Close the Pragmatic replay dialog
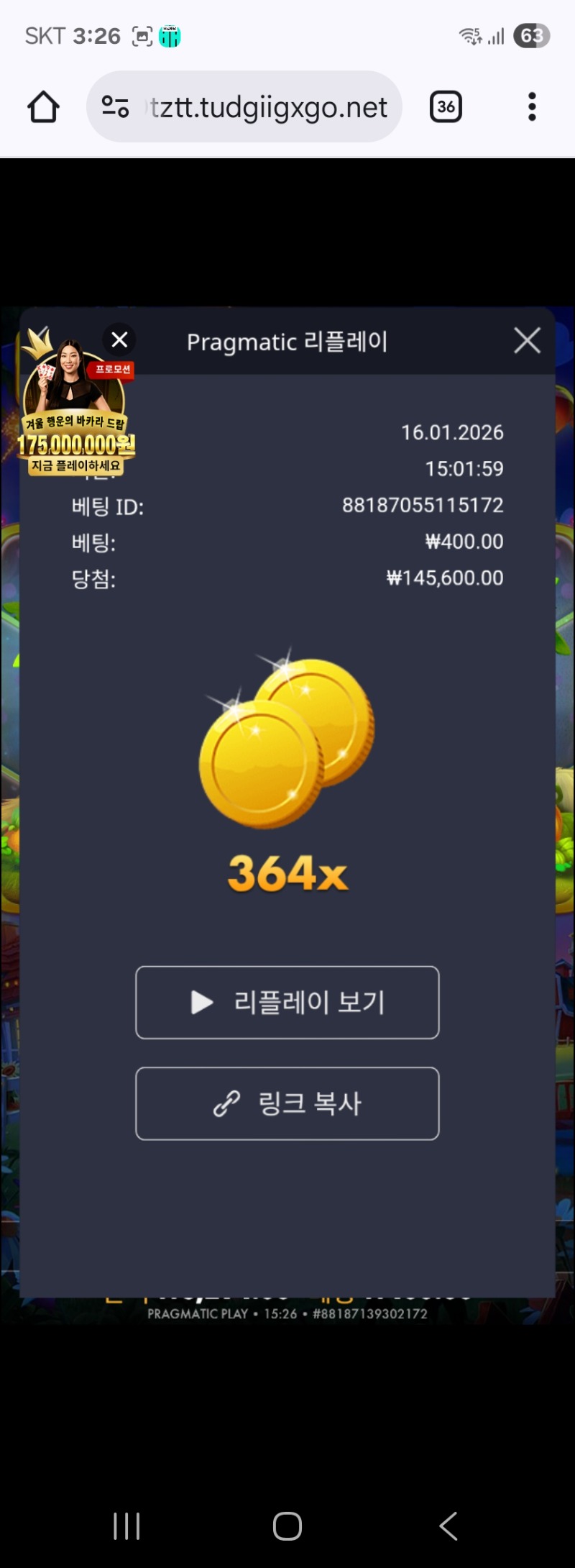 coord(527,340)
